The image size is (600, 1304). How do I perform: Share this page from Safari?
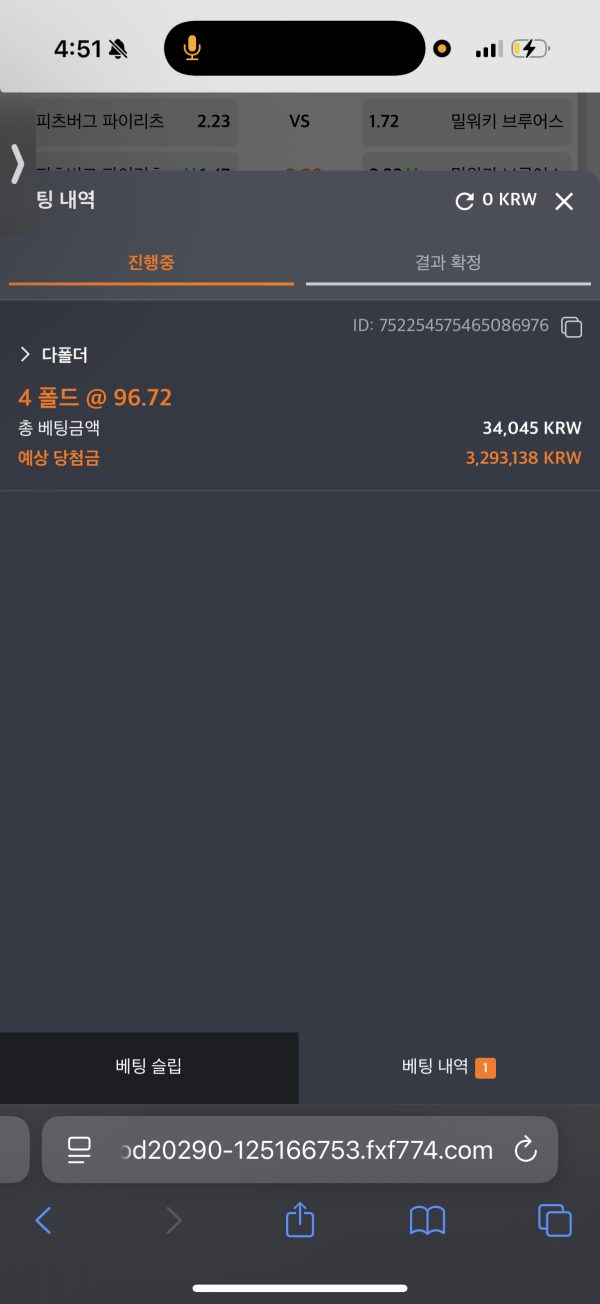300,1219
